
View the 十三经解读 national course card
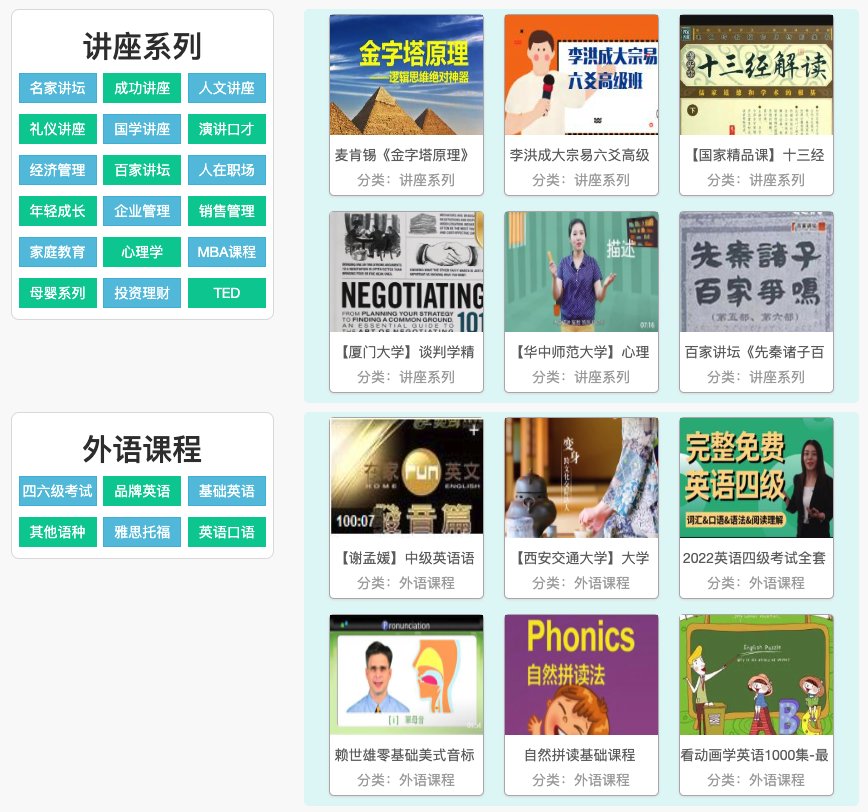click(756, 104)
